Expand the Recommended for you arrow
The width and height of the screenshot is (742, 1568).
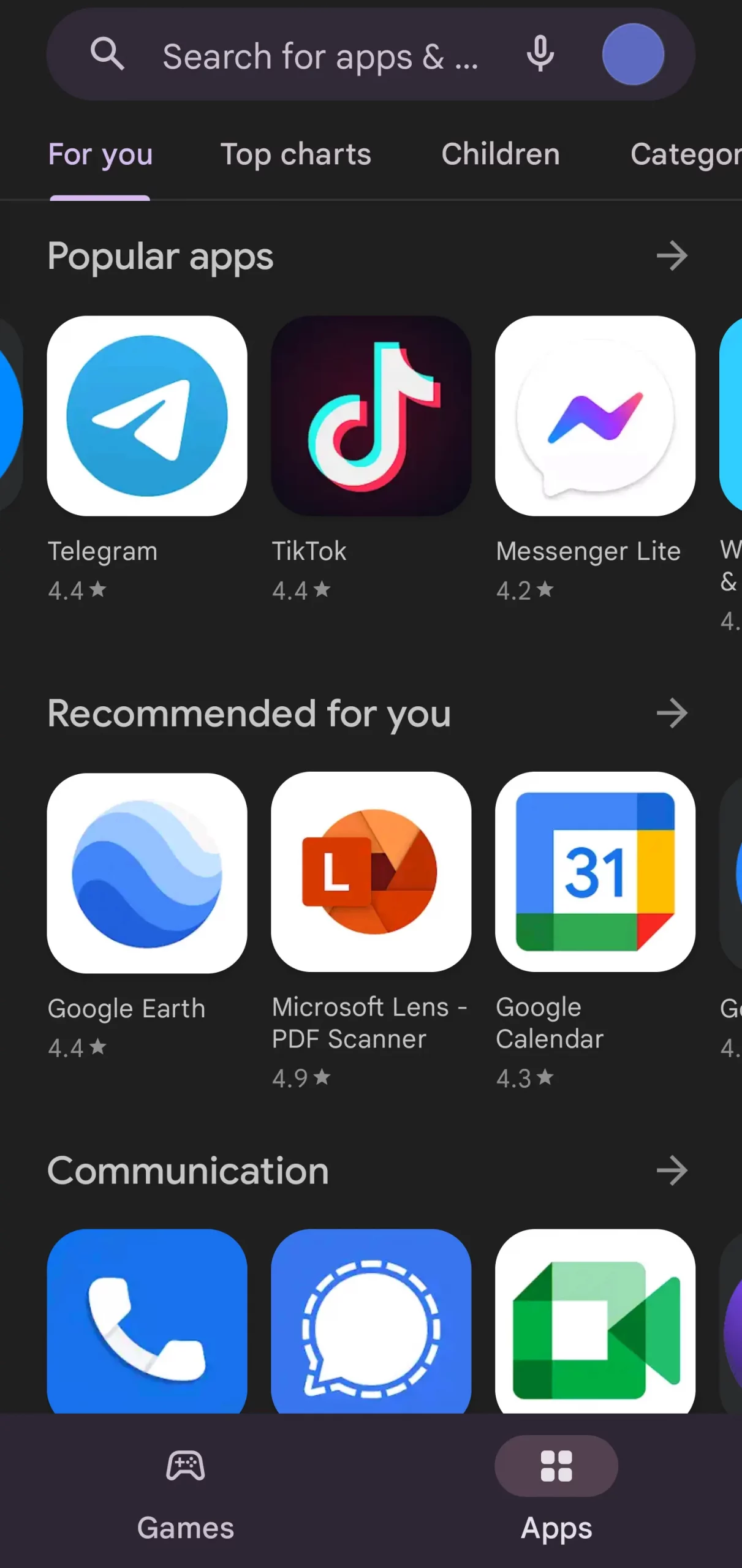[672, 714]
